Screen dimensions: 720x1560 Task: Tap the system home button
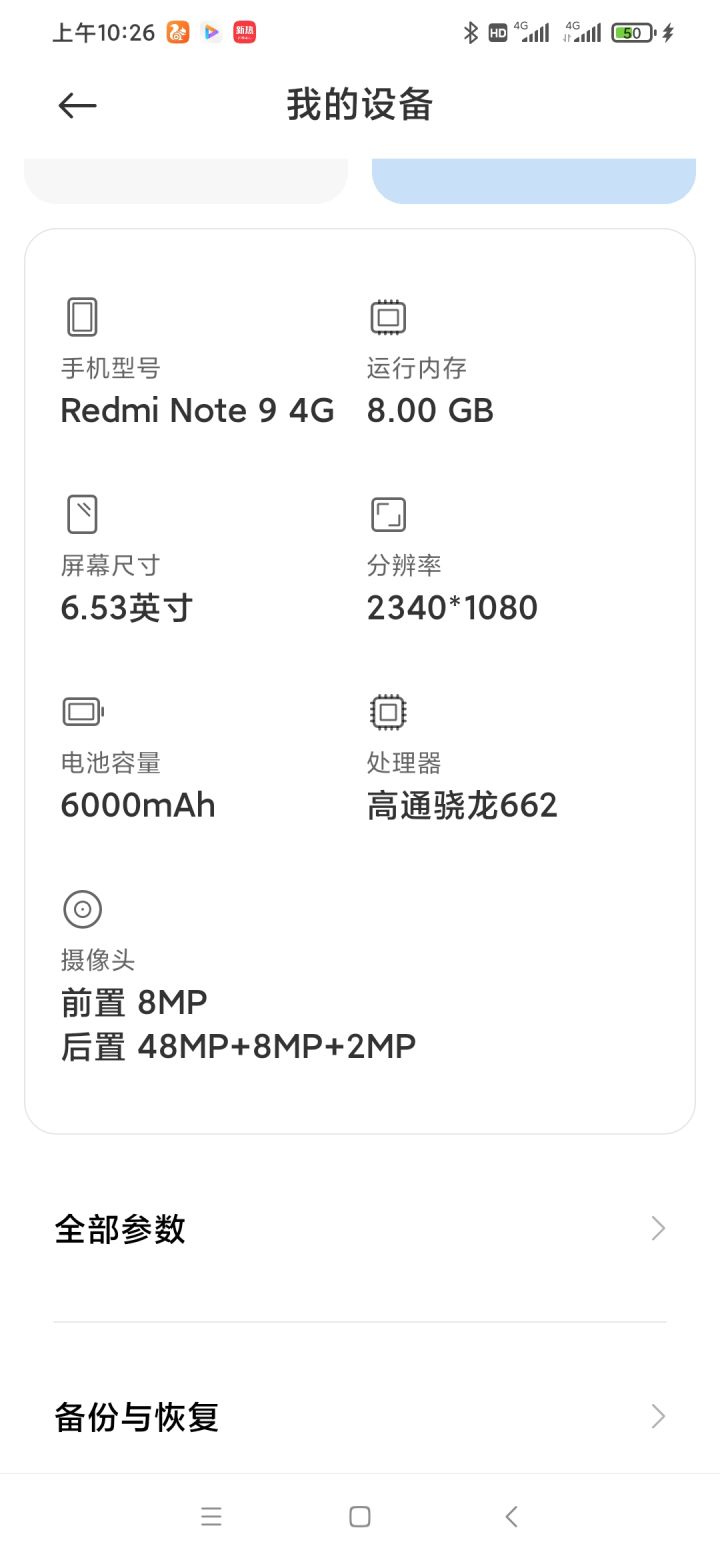point(360,1517)
